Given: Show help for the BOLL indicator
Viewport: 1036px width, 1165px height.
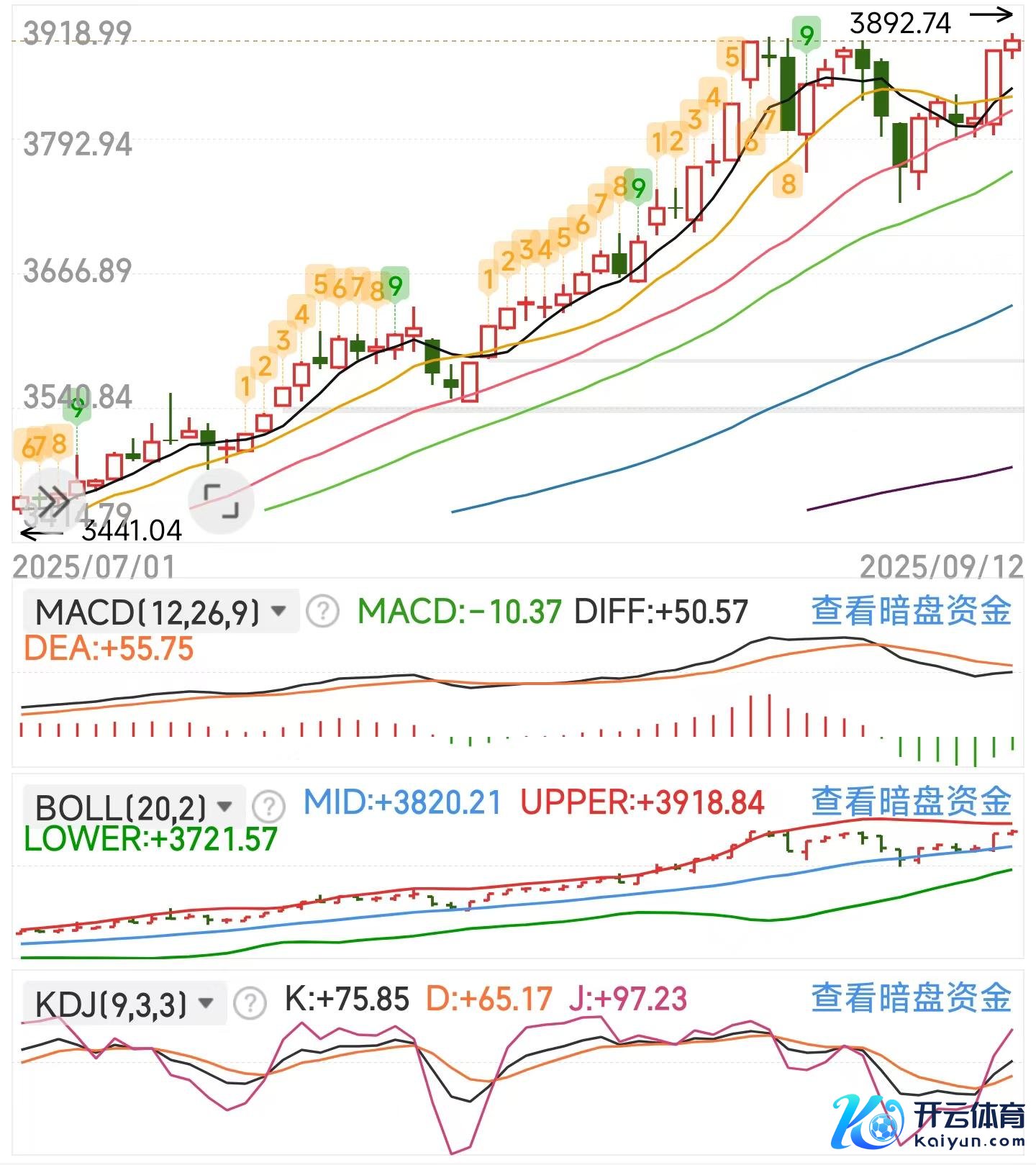Looking at the screenshot, I should click(270, 807).
